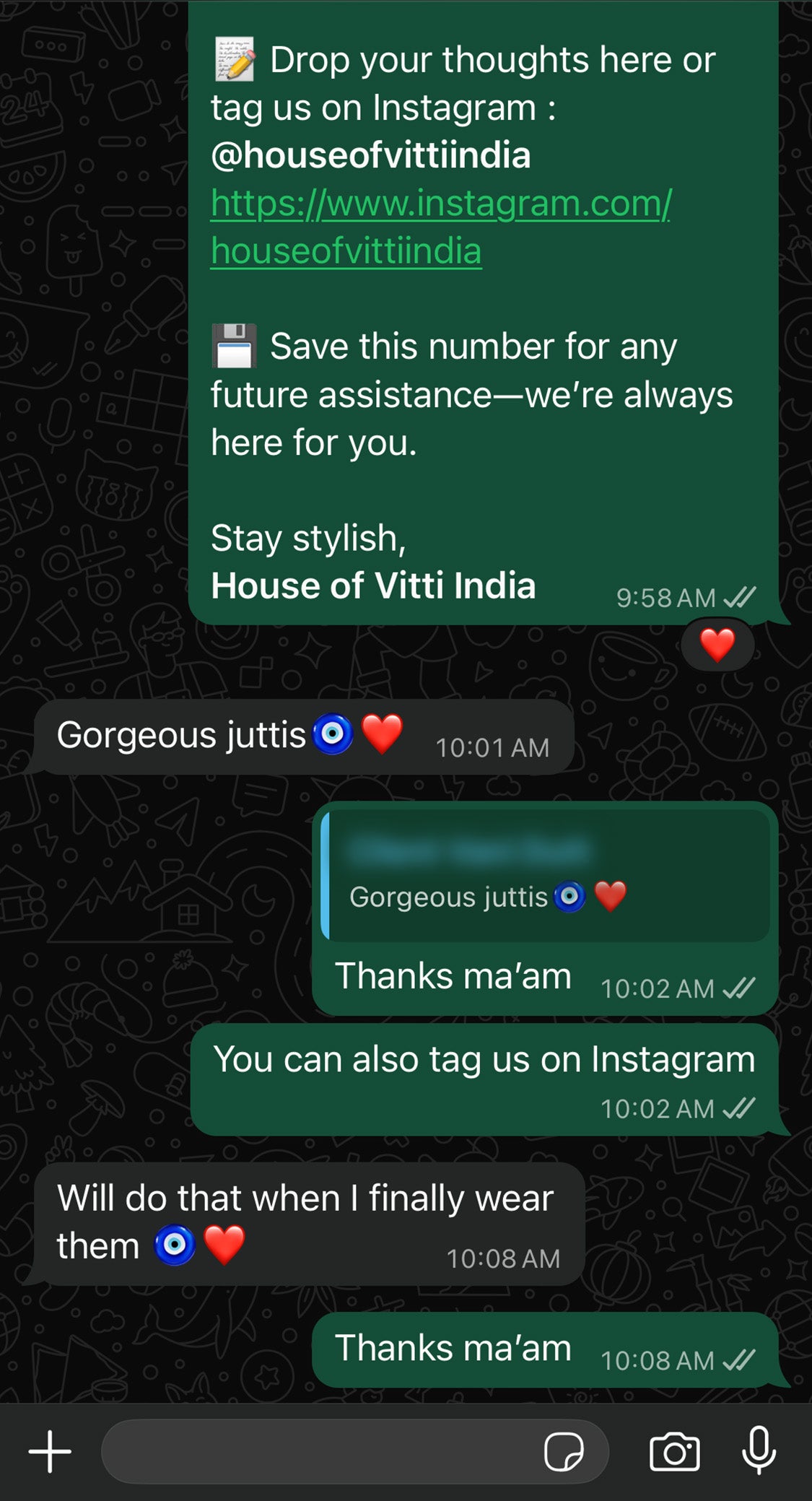Viewport: 812px width, 1501px height.
Task: Open the attachment plus menu
Action: (50, 1451)
